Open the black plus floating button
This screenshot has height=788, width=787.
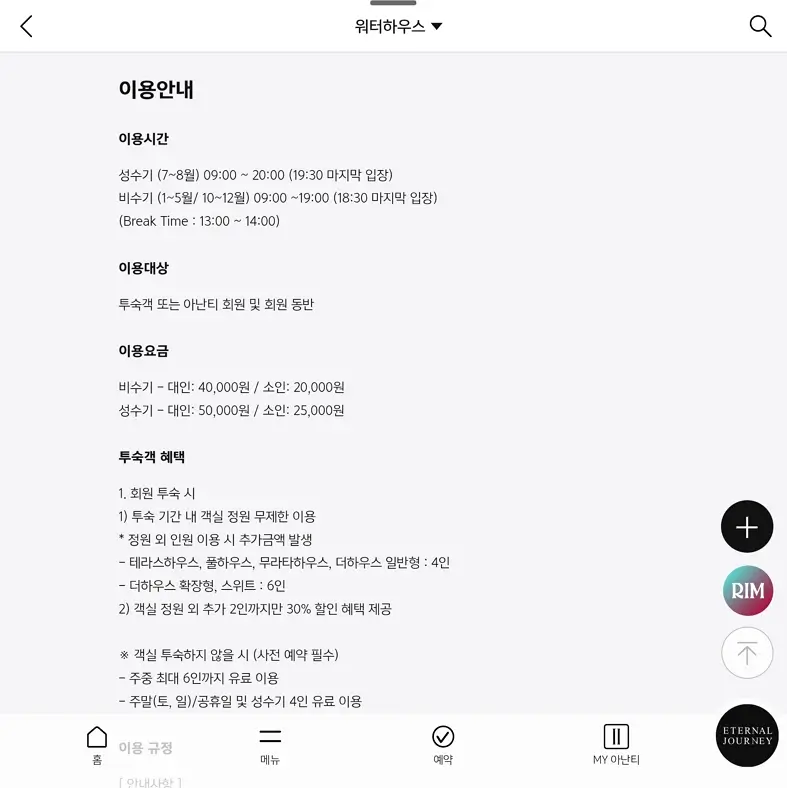coord(747,527)
